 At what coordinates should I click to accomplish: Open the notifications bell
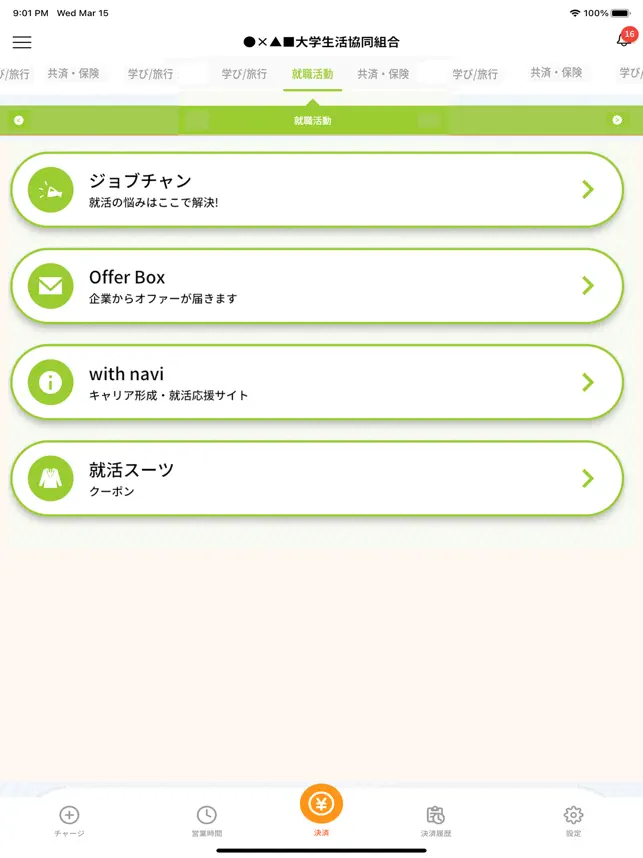624,40
